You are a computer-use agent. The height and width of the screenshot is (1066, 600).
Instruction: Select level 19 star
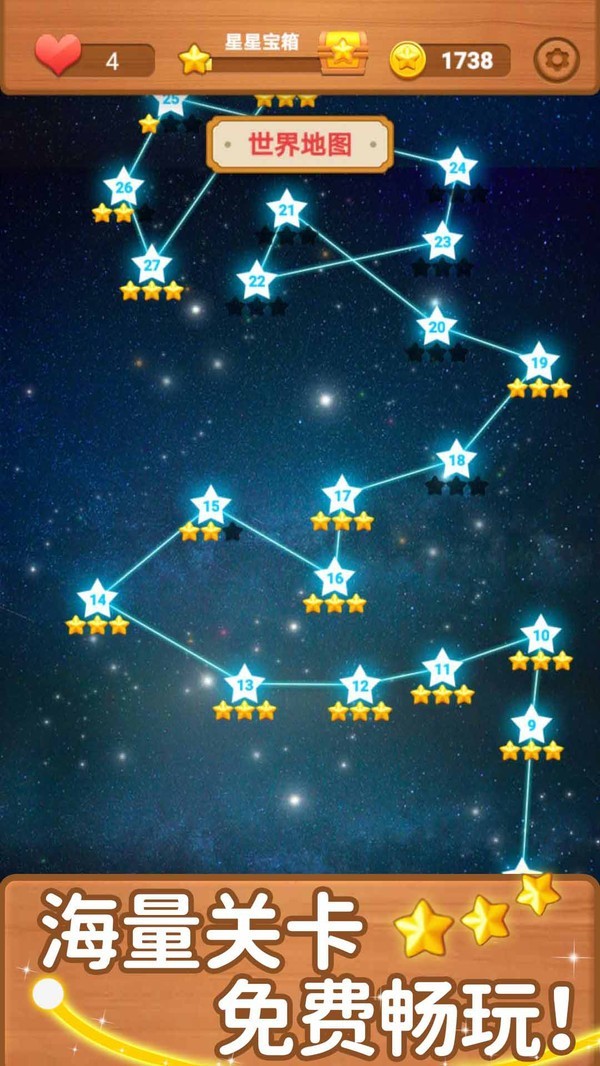(539, 362)
